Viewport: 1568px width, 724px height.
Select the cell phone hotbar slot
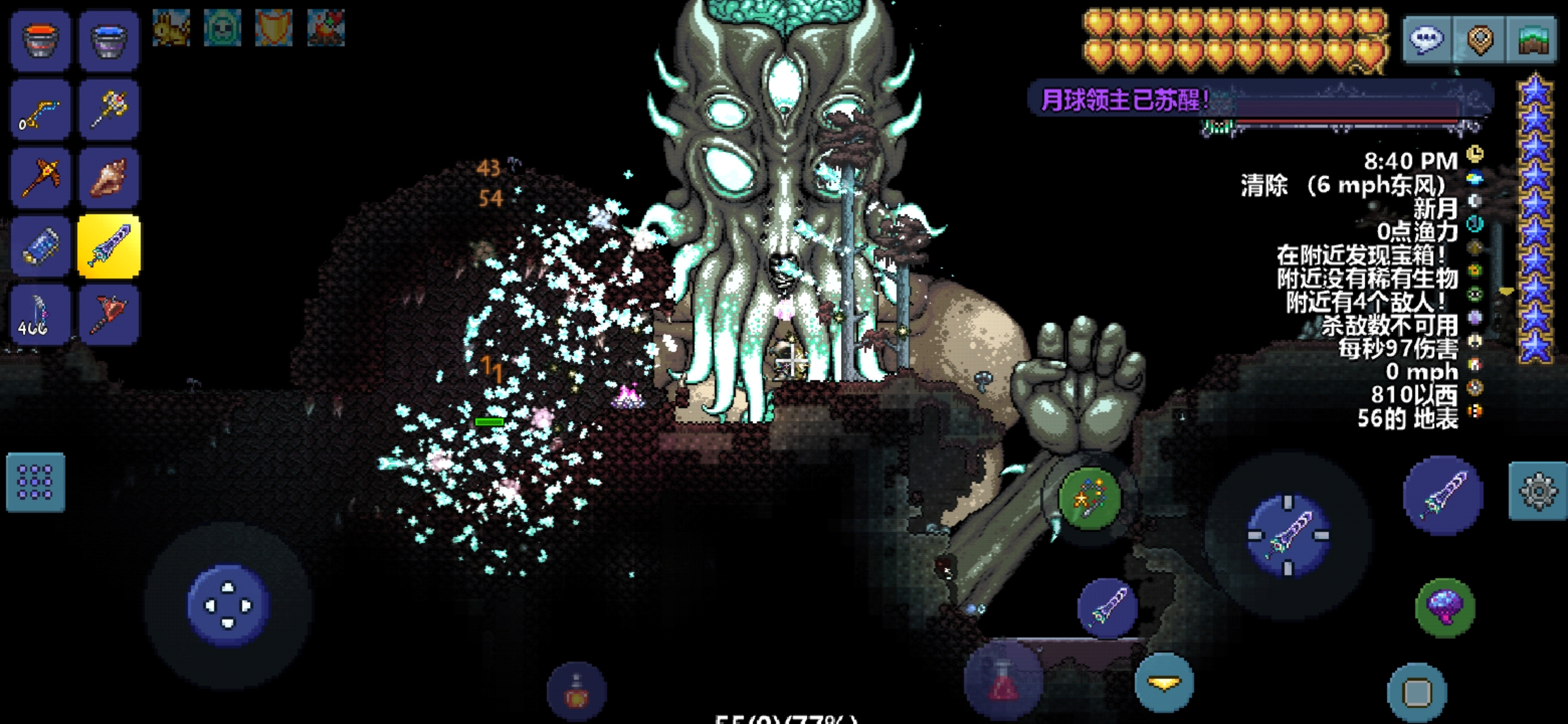tap(40, 247)
